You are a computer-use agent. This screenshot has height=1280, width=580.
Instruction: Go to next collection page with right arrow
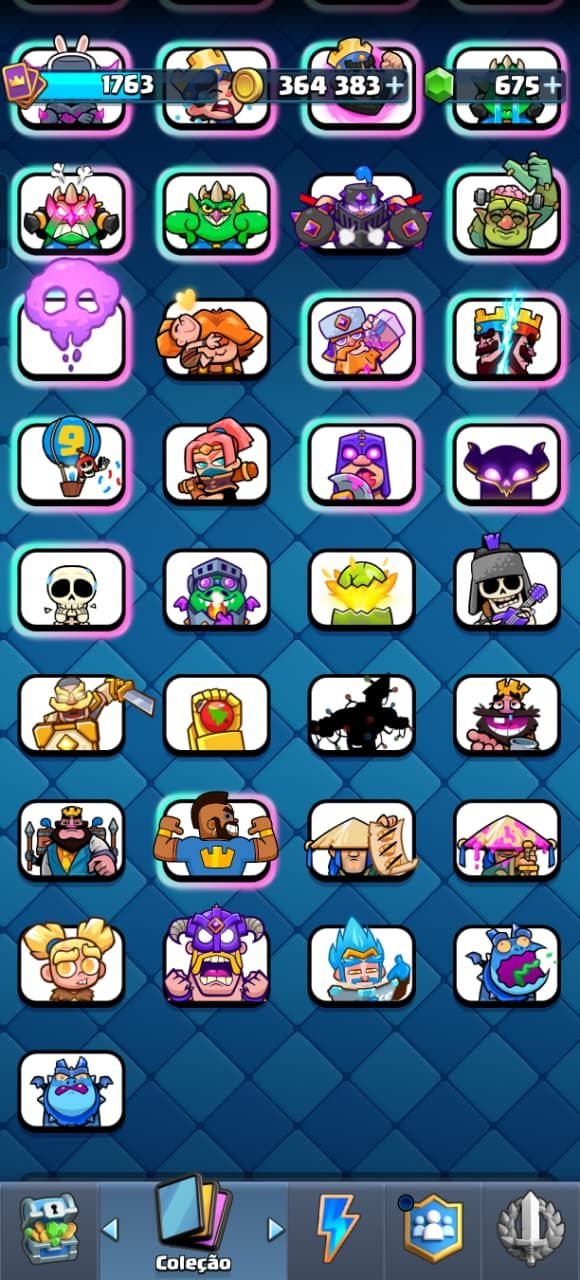point(275,1227)
